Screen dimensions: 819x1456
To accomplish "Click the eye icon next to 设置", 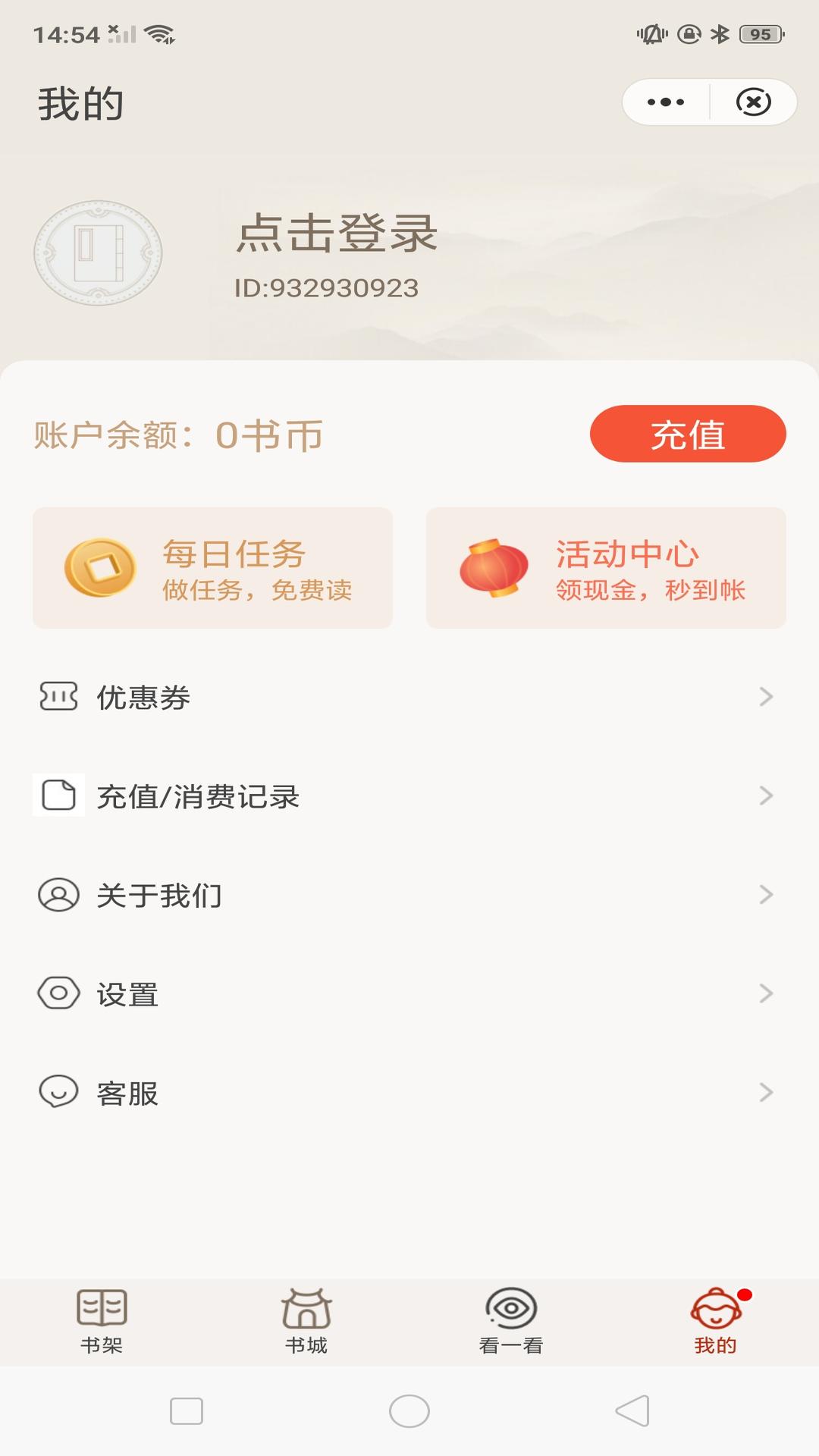I will [x=58, y=994].
